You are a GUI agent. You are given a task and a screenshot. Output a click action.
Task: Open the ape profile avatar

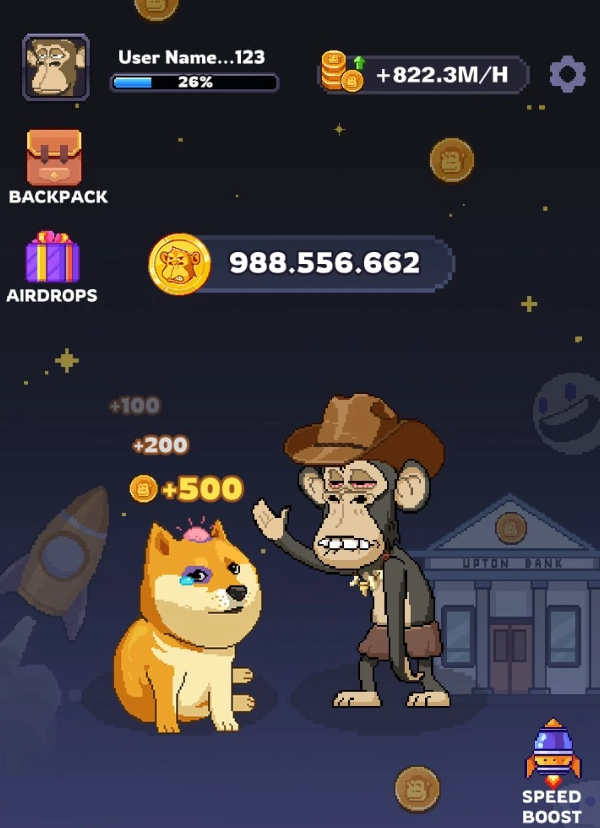(x=56, y=67)
